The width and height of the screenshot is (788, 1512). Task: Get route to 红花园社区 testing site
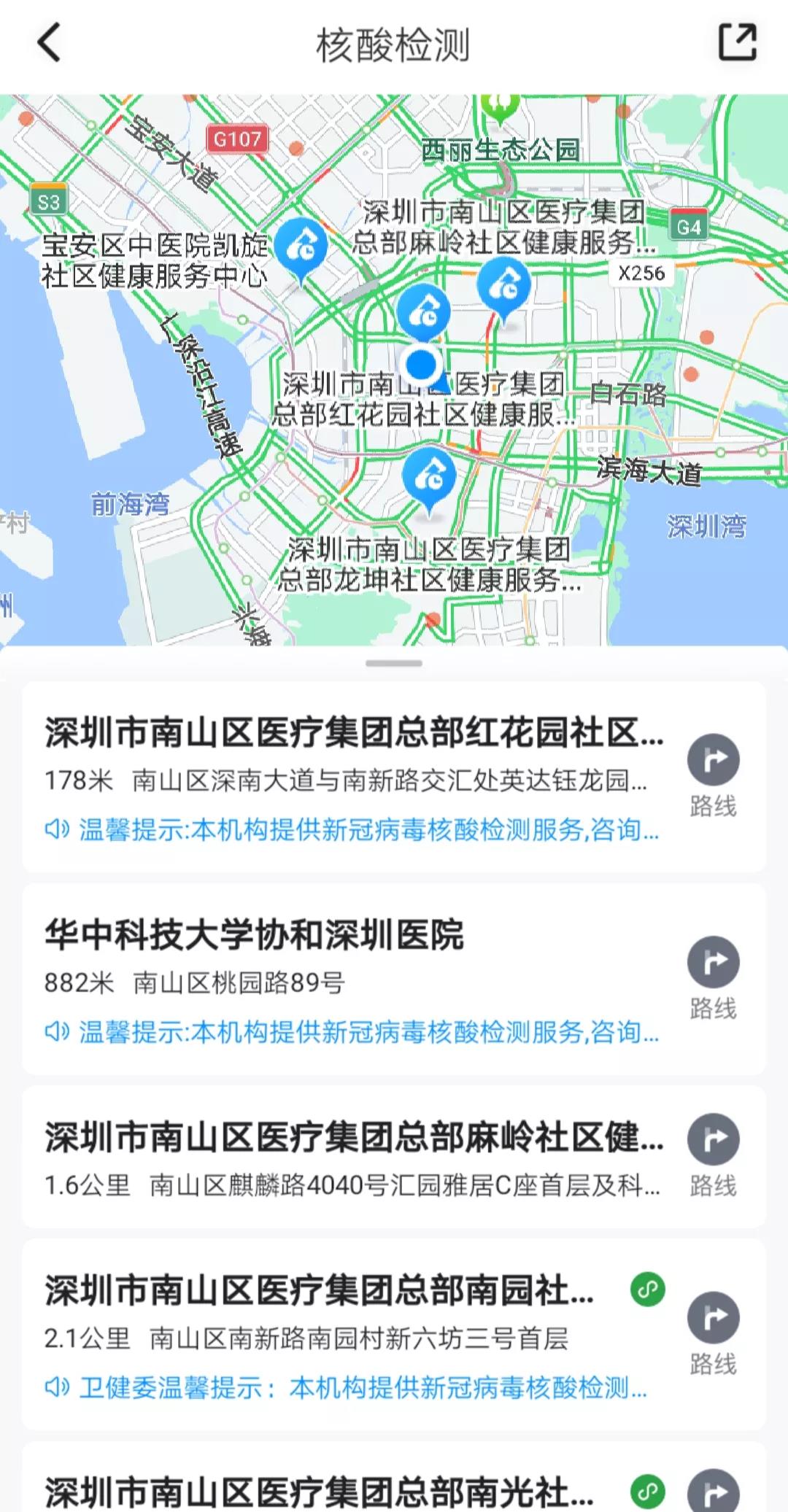click(x=713, y=775)
